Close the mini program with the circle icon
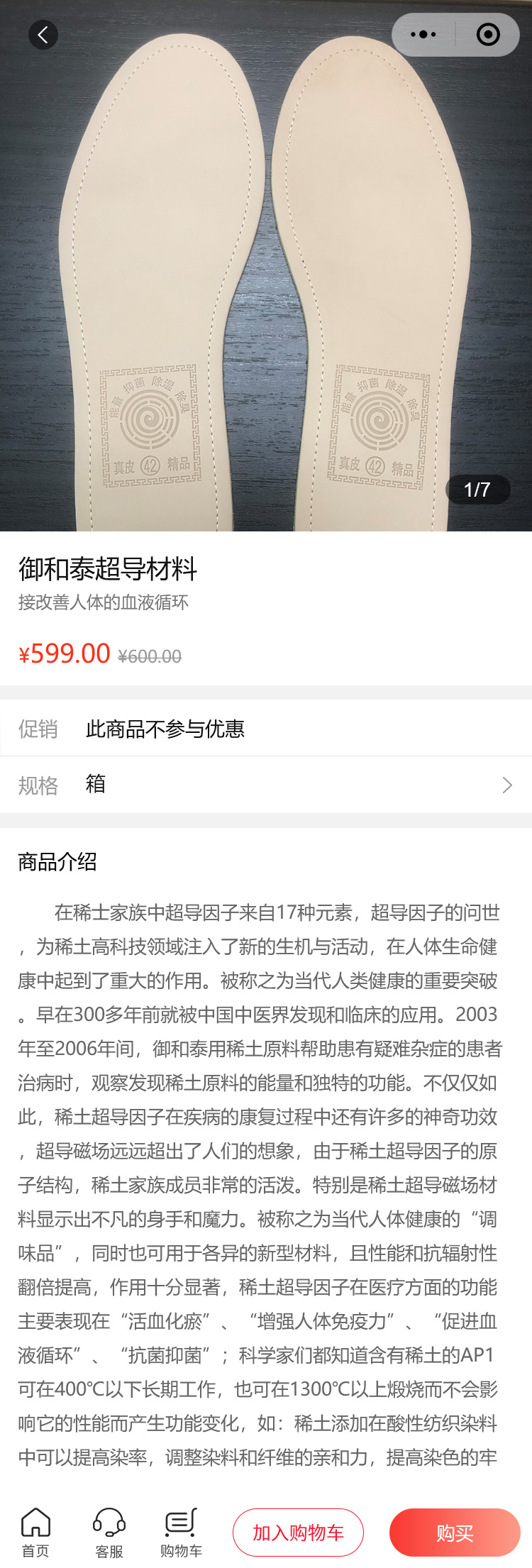 tap(488, 35)
